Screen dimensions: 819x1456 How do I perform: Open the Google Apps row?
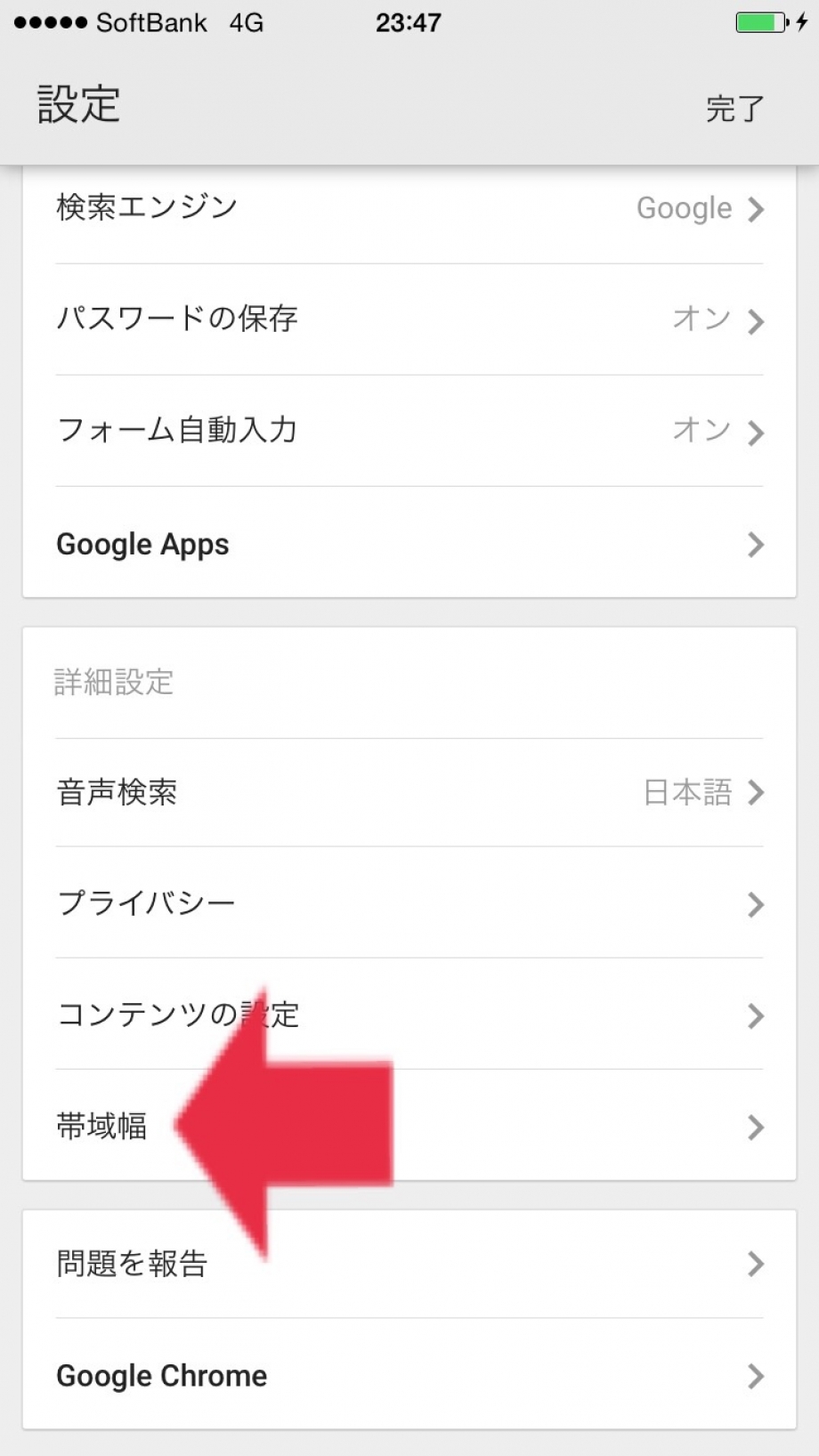click(409, 542)
